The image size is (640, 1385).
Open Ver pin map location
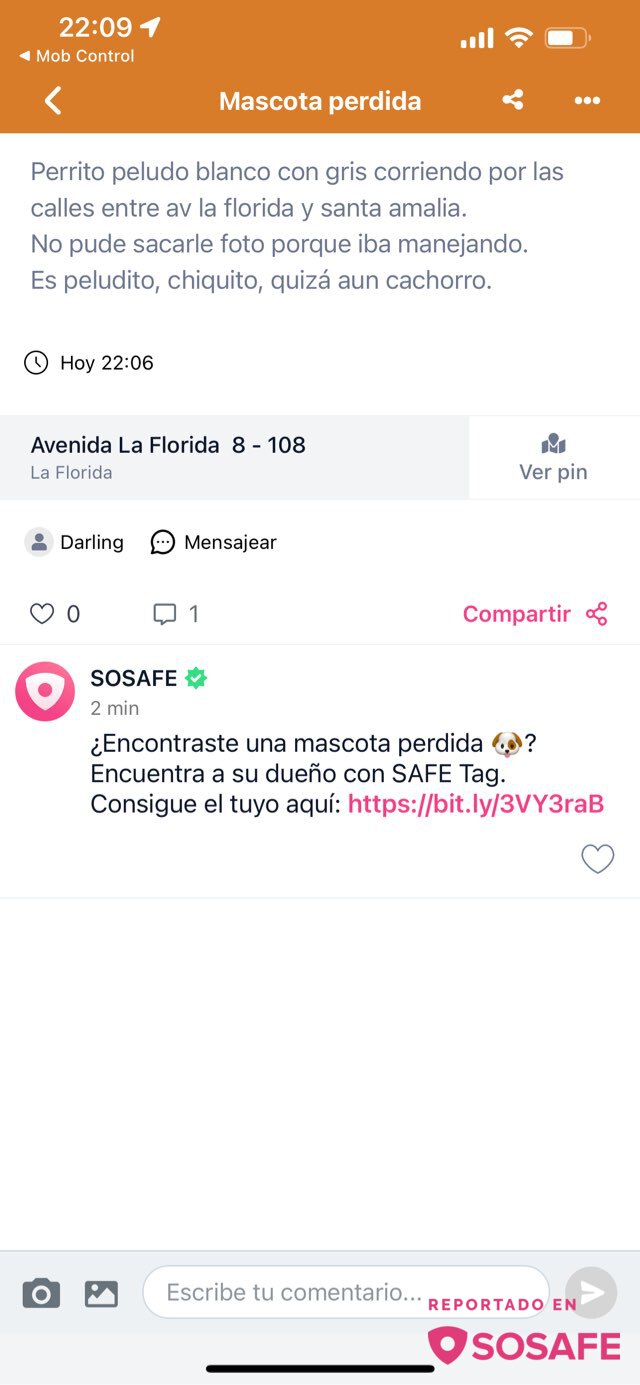coord(553,458)
